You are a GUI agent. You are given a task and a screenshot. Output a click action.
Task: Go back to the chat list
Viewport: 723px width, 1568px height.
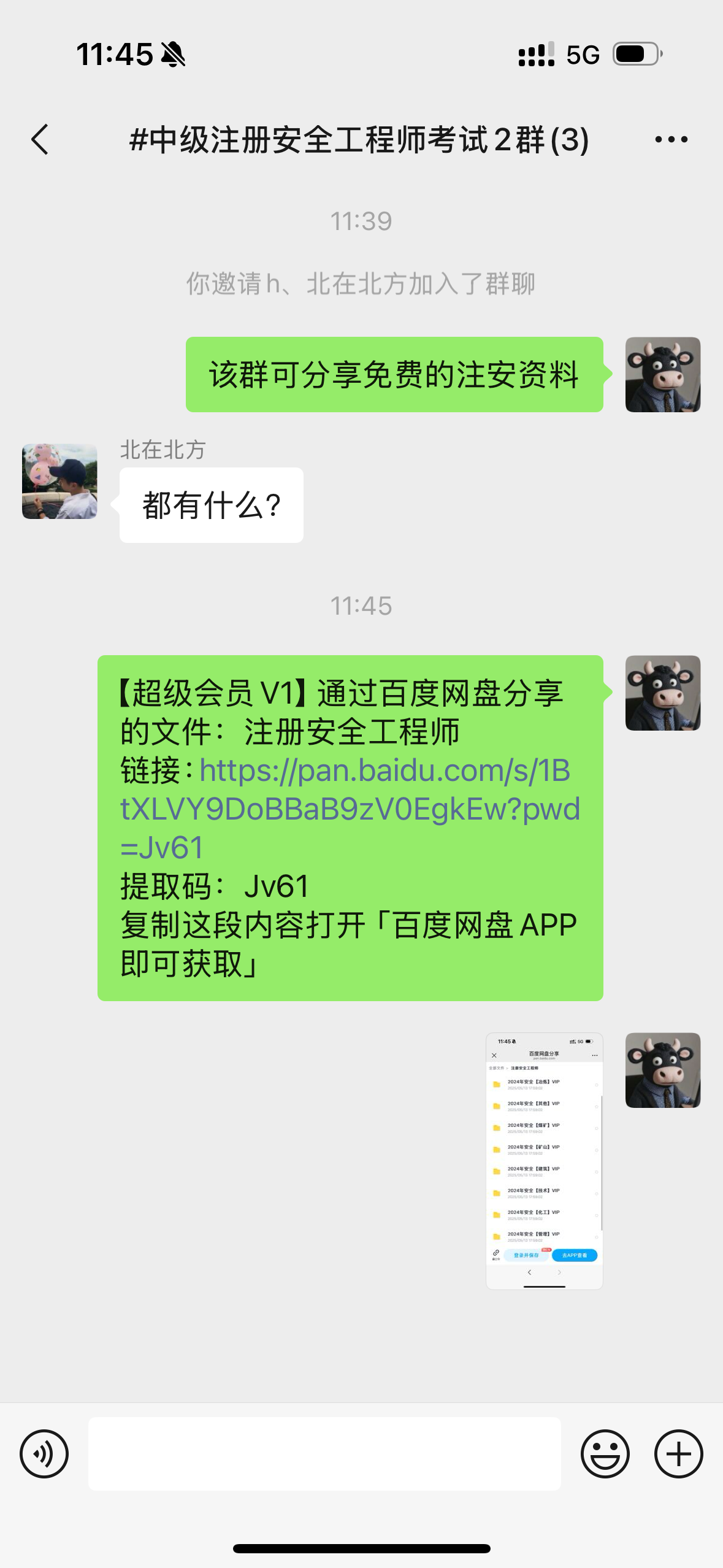point(40,140)
